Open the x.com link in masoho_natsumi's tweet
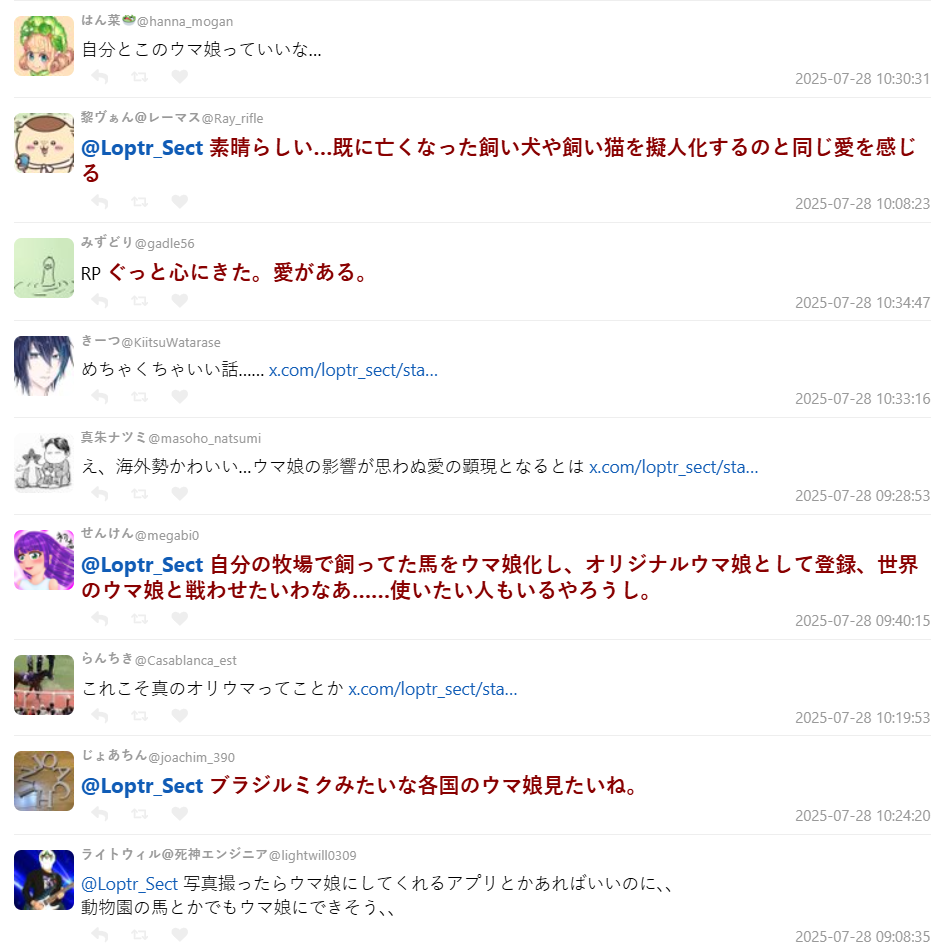The image size is (940, 950). tap(673, 467)
